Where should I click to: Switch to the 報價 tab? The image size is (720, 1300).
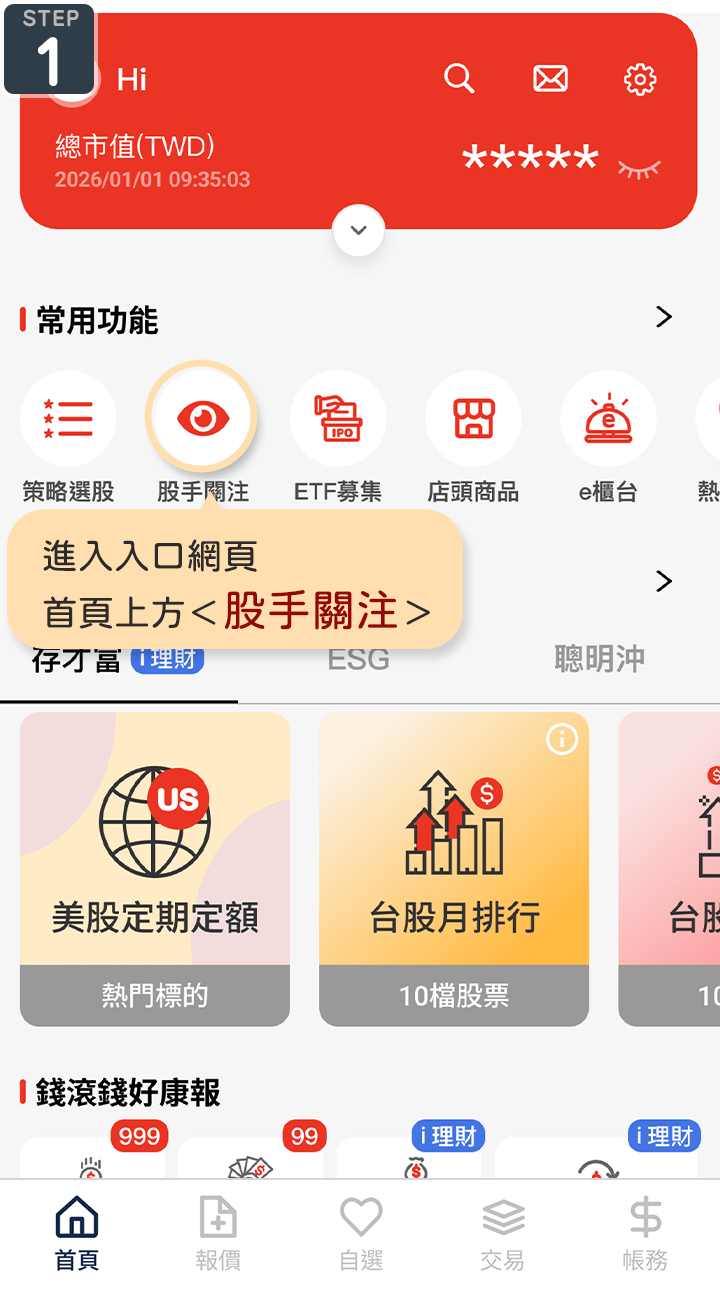pos(218,1233)
